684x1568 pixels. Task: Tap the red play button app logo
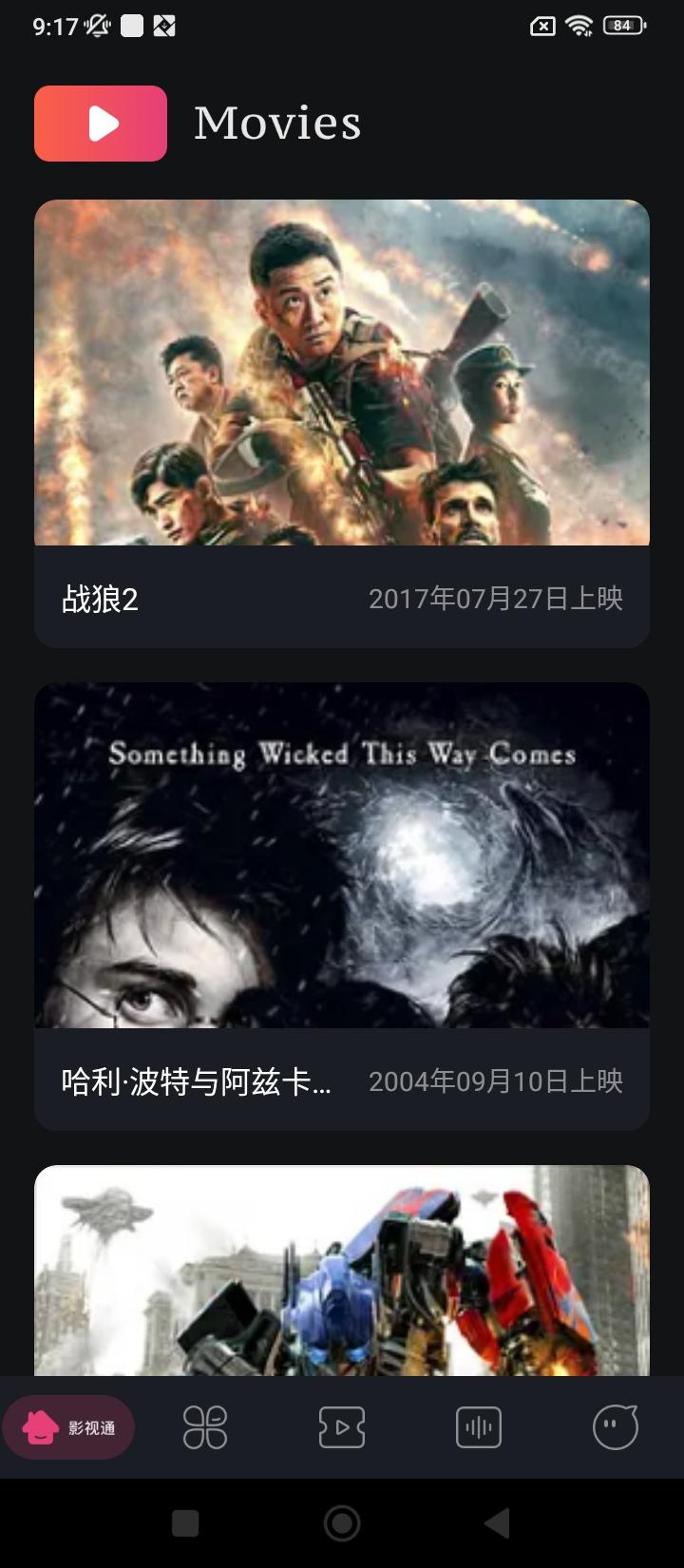click(100, 123)
